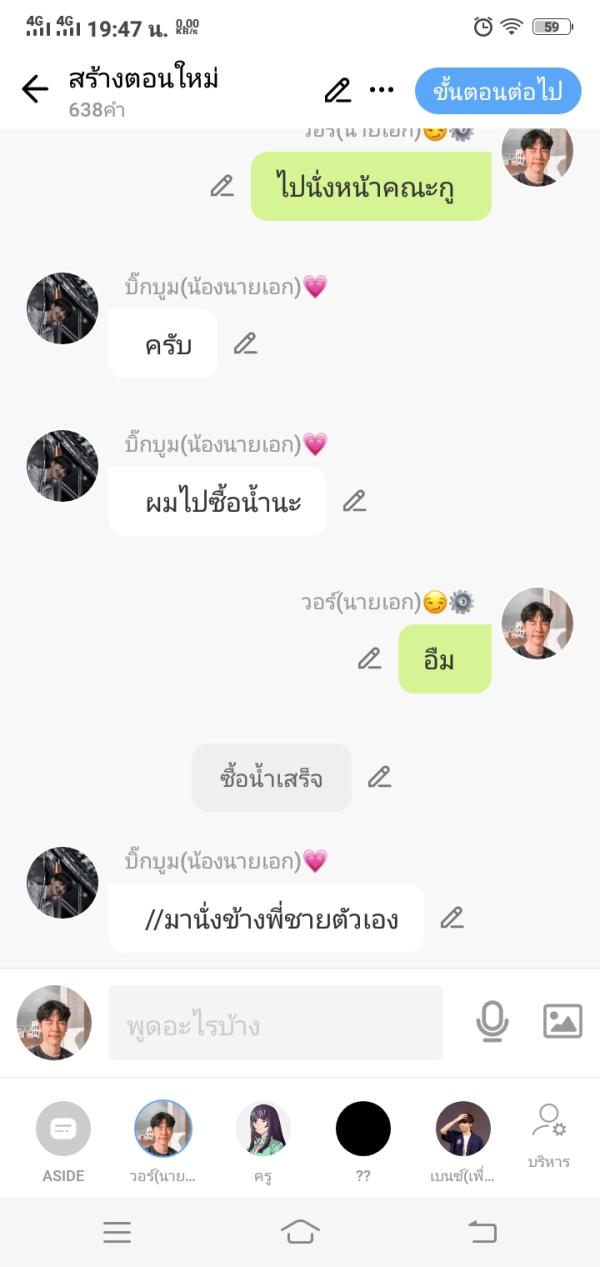600x1267 pixels.
Task: Focus the พูดอะไรบ้าง text field
Action: tap(275, 1023)
